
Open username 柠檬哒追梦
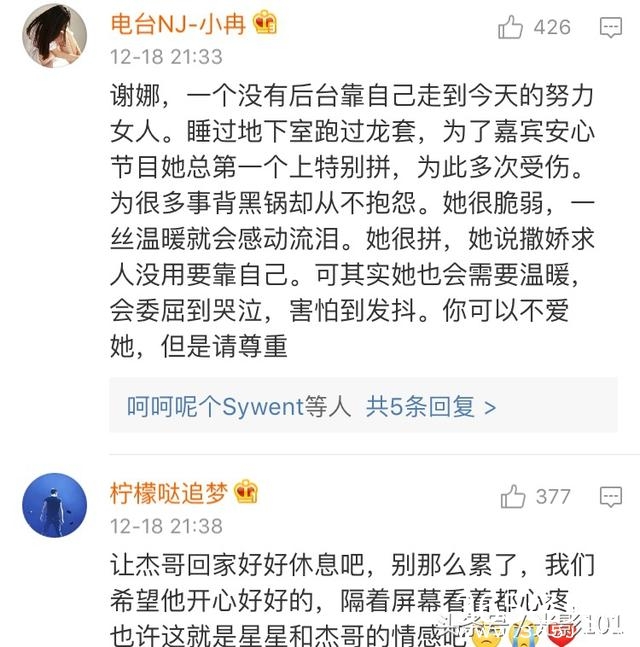tap(169, 492)
